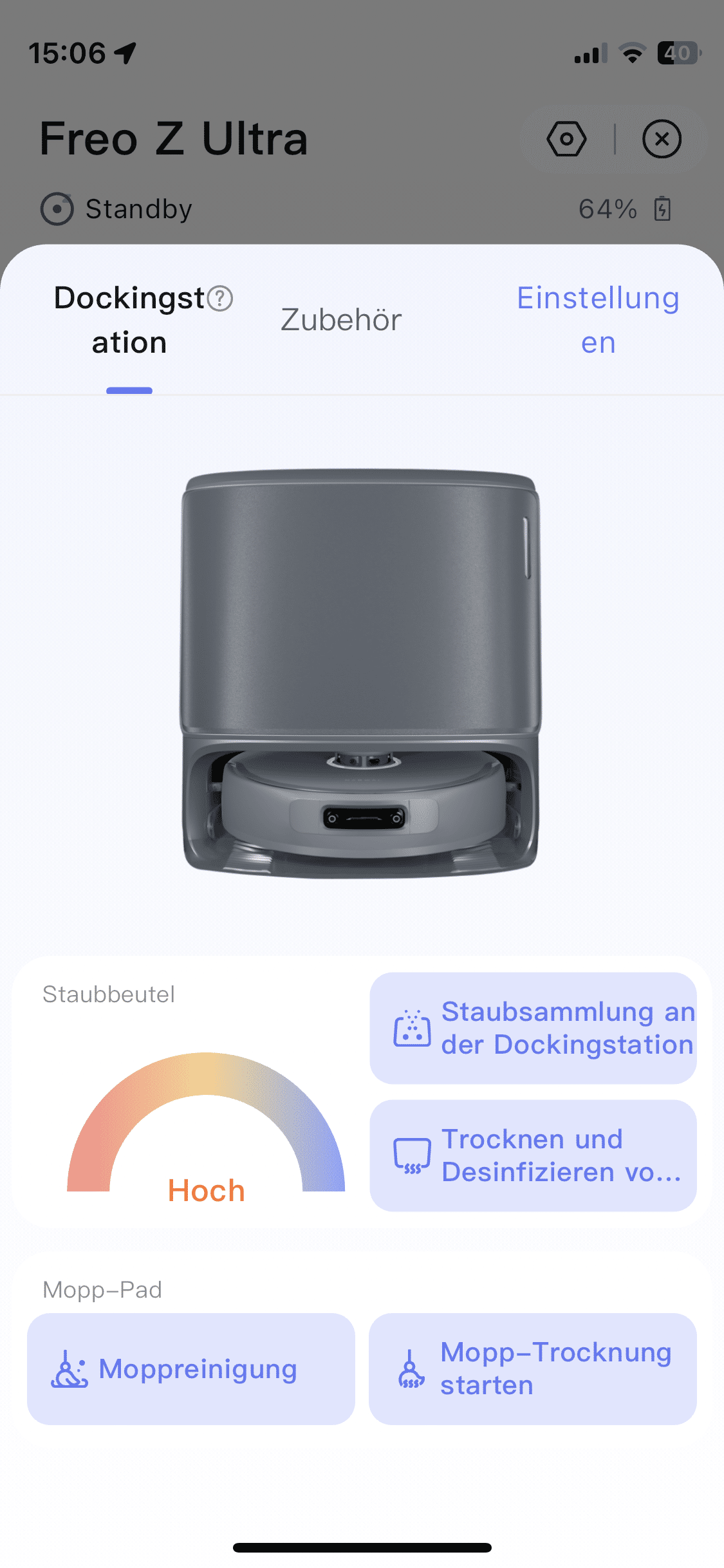Tap Mopp-Trocknung starten
Screen dimensions: 724x1568
coord(533,1369)
